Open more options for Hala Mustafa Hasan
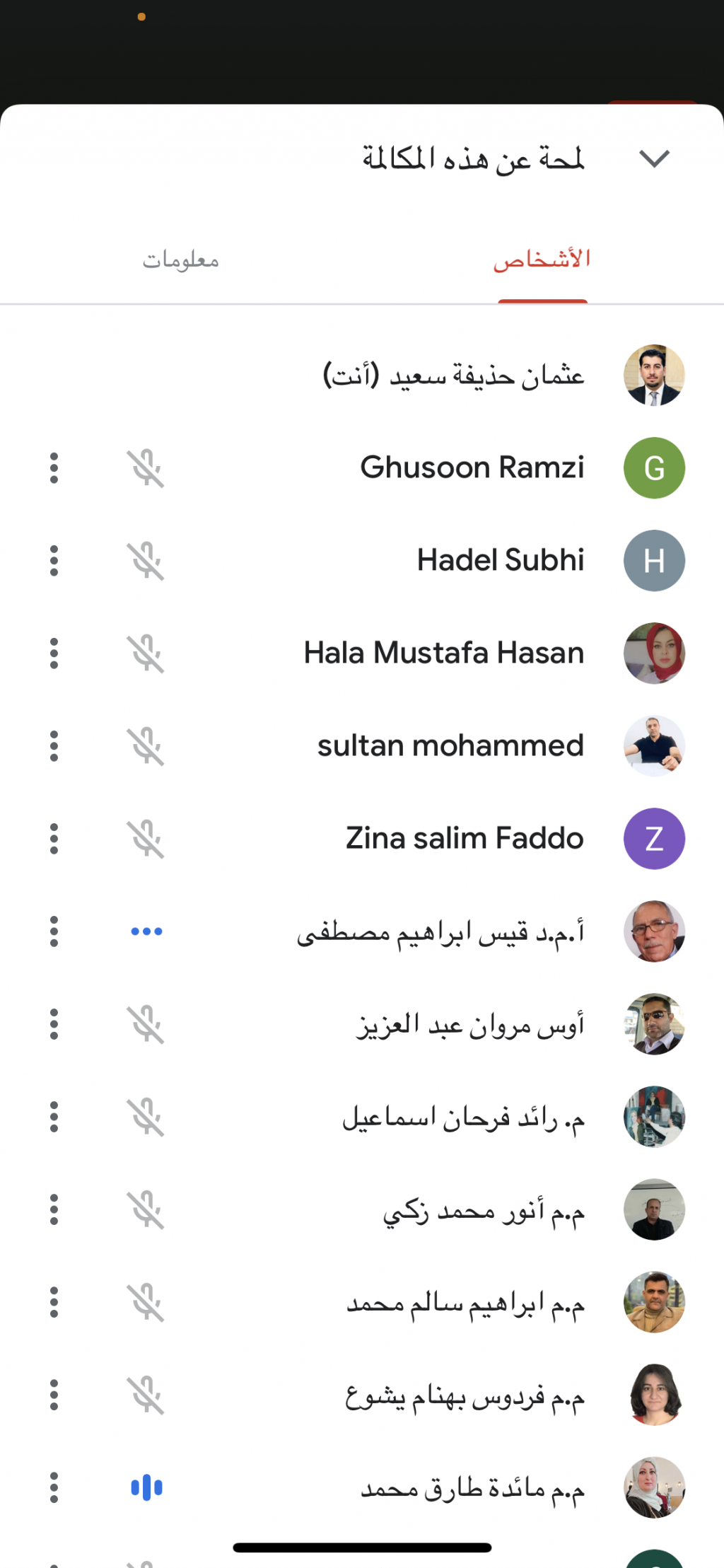 click(x=54, y=654)
